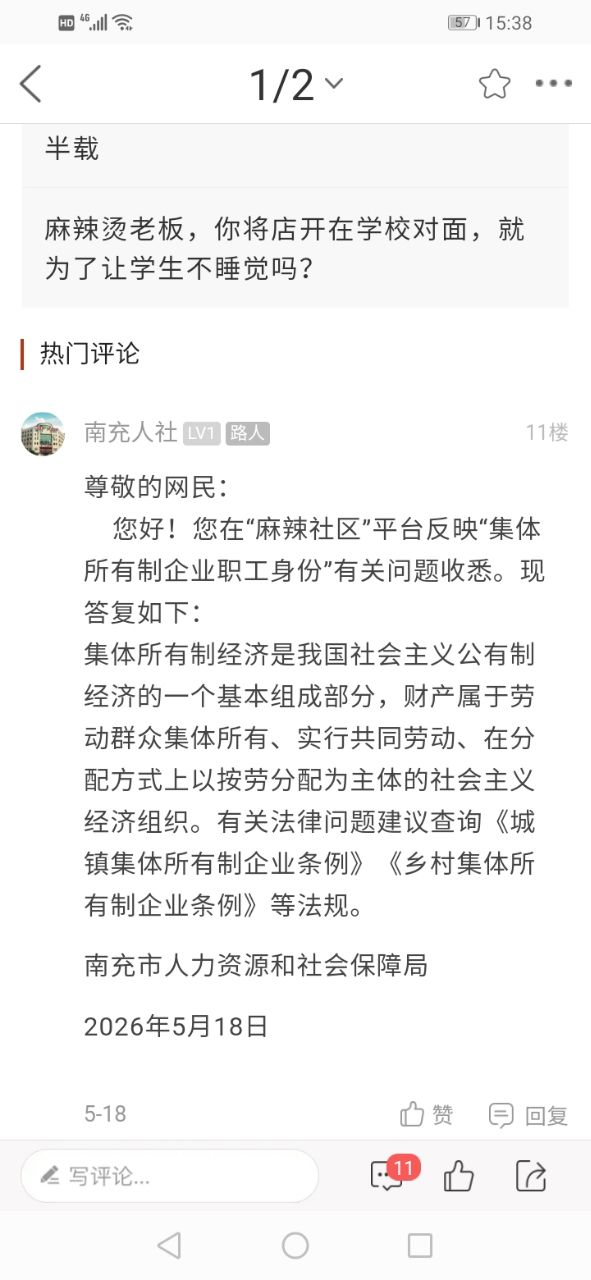Image resolution: width=591 pixels, height=1280 pixels.
Task: Share this post from the bottom bar
Action: point(531,1176)
